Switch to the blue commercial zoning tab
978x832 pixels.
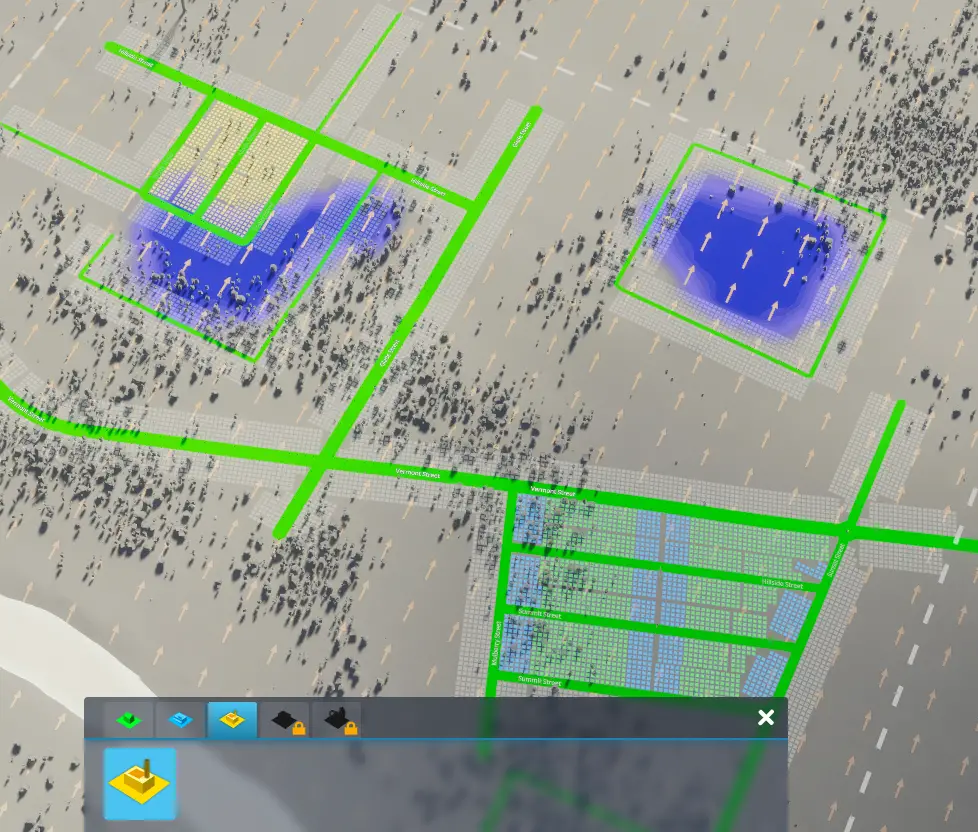180,720
